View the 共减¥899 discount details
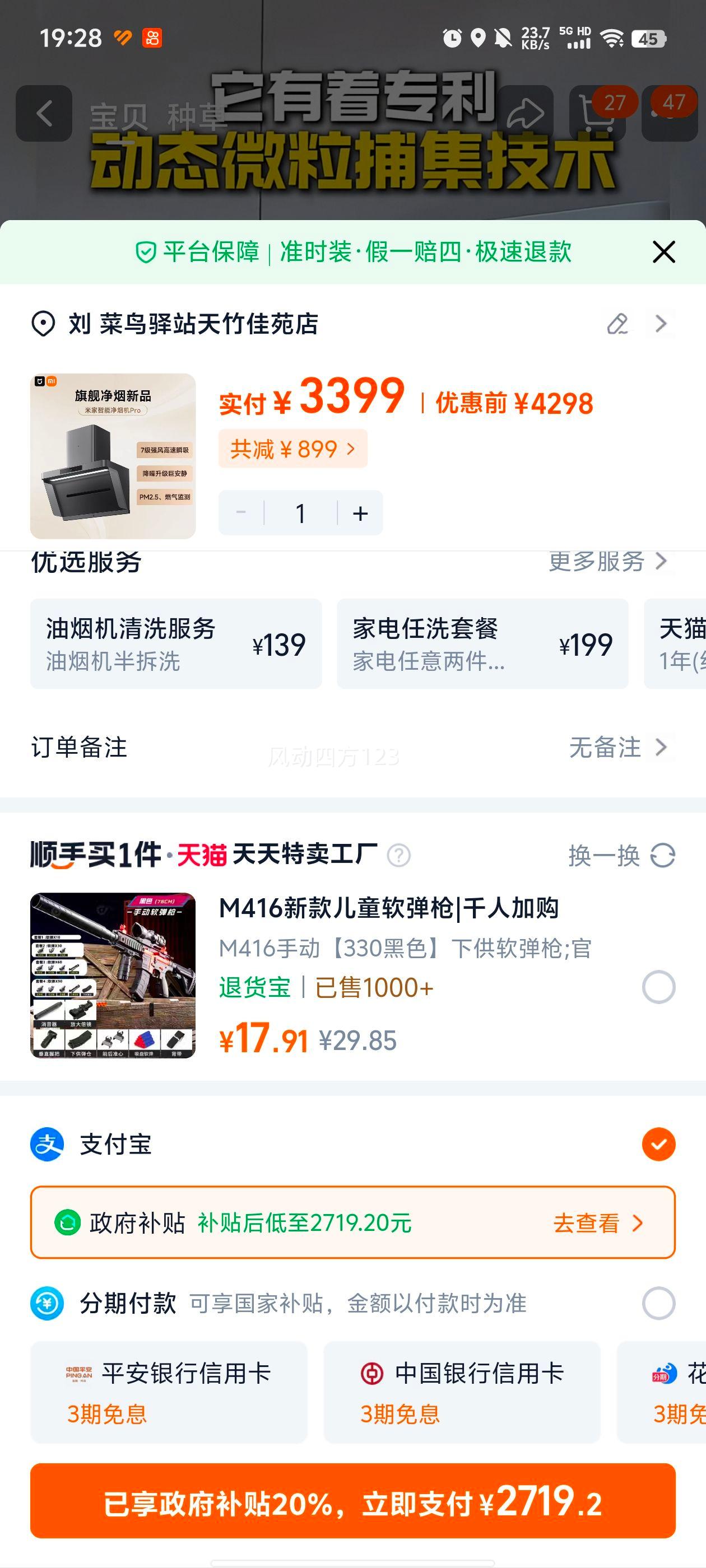This screenshot has width=706, height=1568. coord(292,449)
